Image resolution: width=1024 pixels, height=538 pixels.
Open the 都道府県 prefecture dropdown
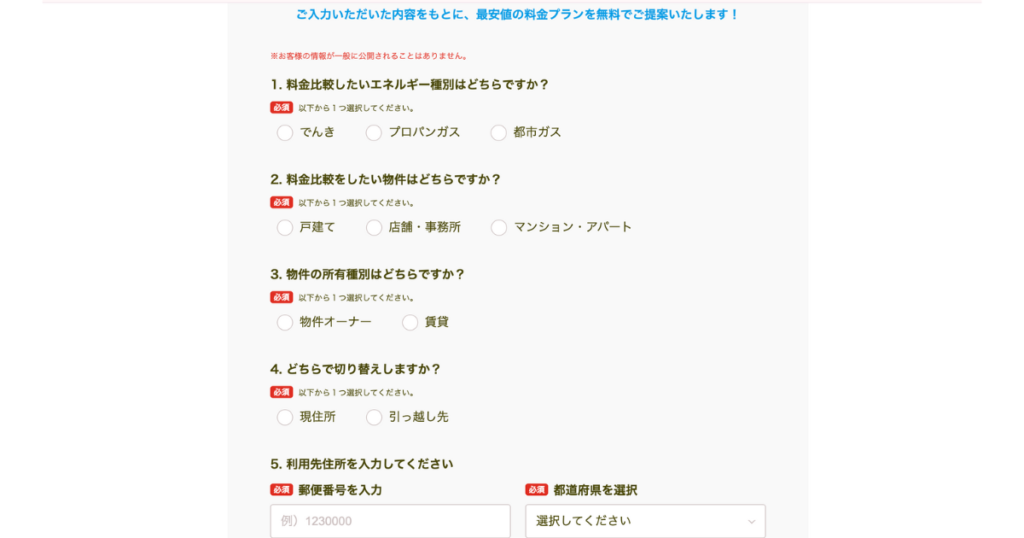point(645,521)
